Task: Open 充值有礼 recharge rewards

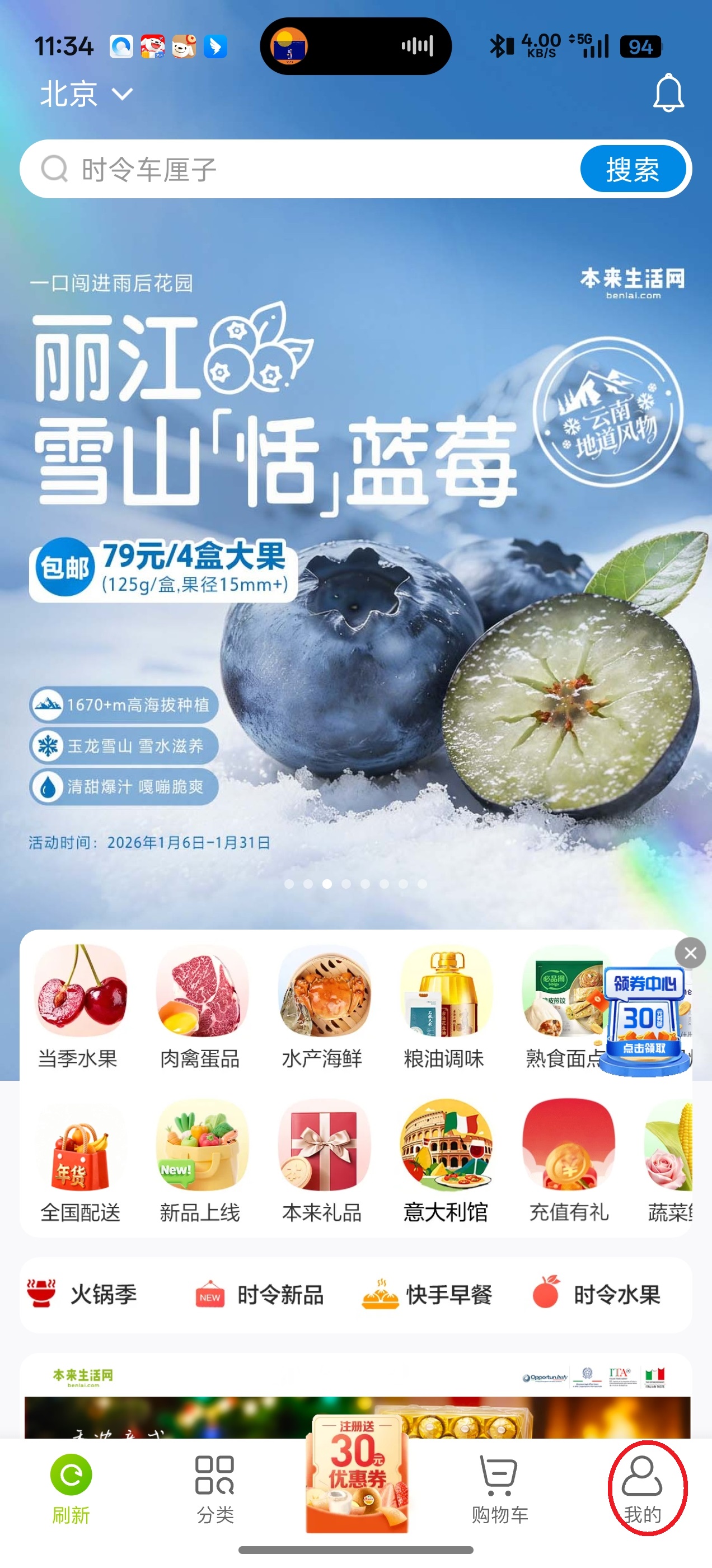Action: click(568, 1160)
